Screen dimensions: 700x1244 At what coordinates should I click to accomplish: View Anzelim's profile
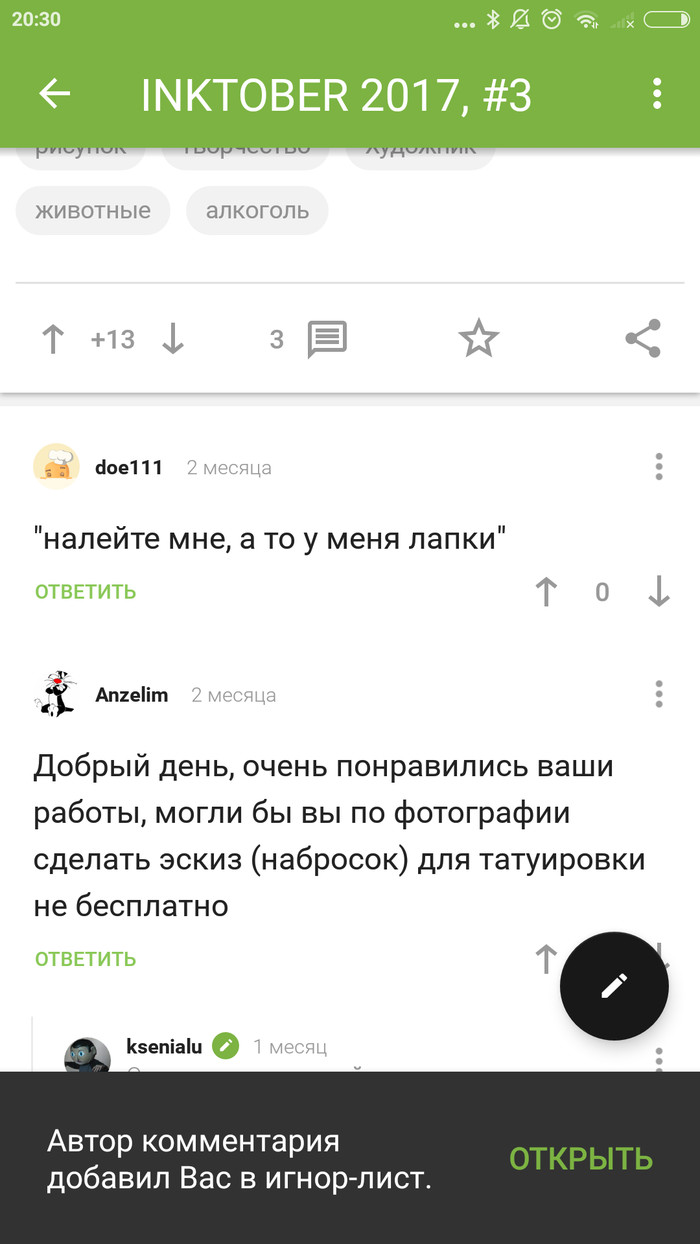131,695
